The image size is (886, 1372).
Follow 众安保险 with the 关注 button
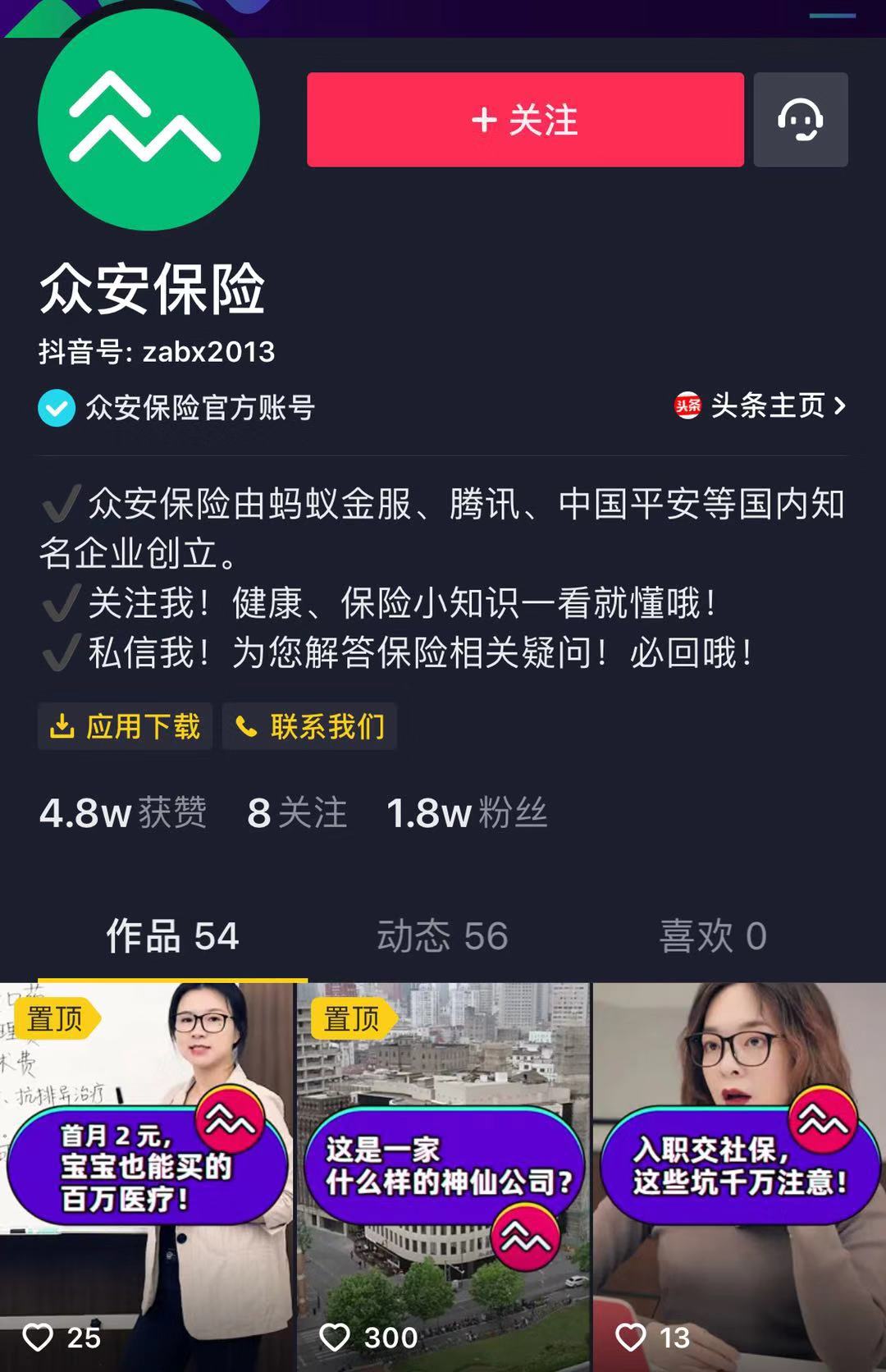(x=525, y=120)
